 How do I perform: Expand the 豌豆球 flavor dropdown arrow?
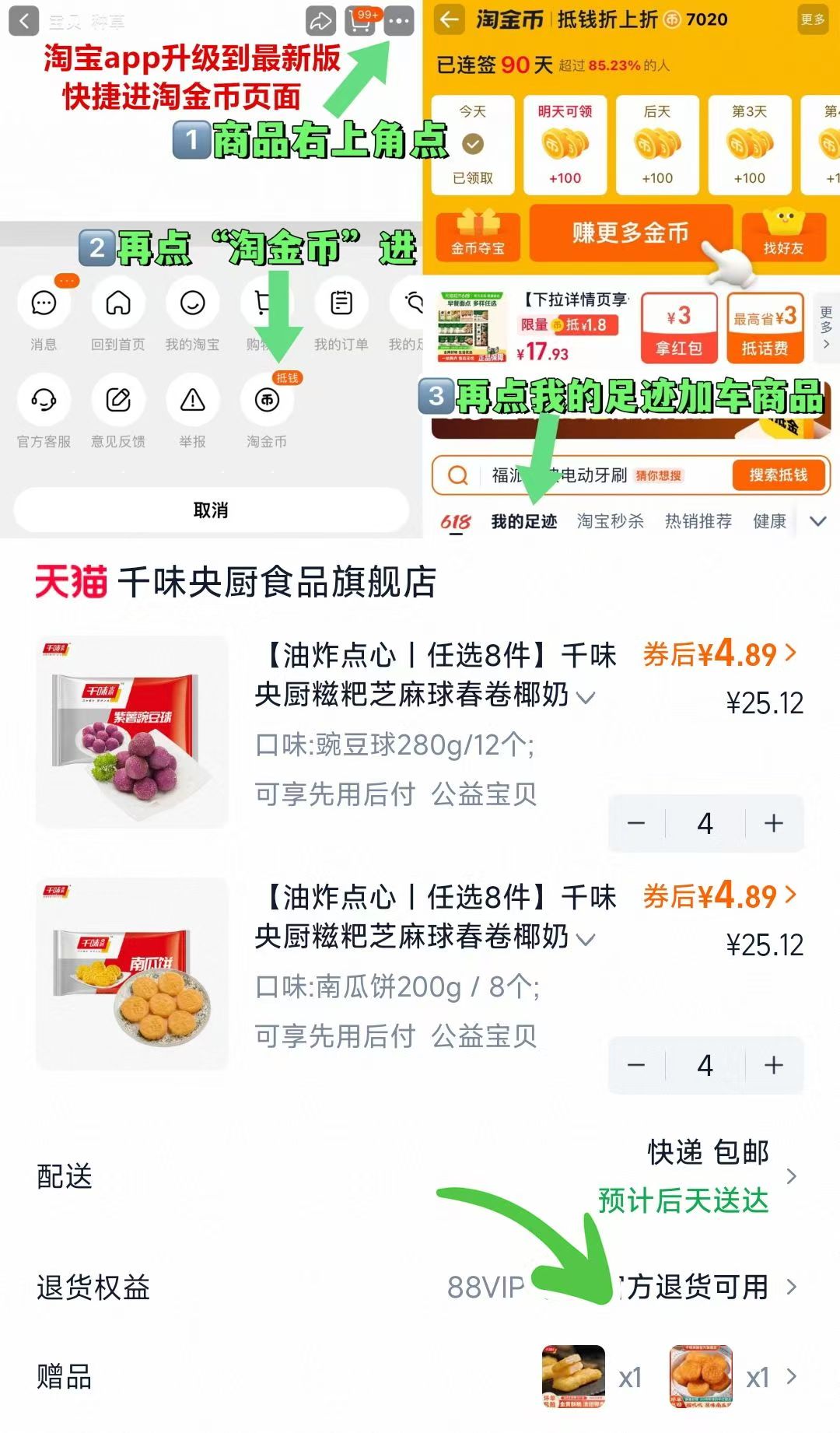click(586, 699)
